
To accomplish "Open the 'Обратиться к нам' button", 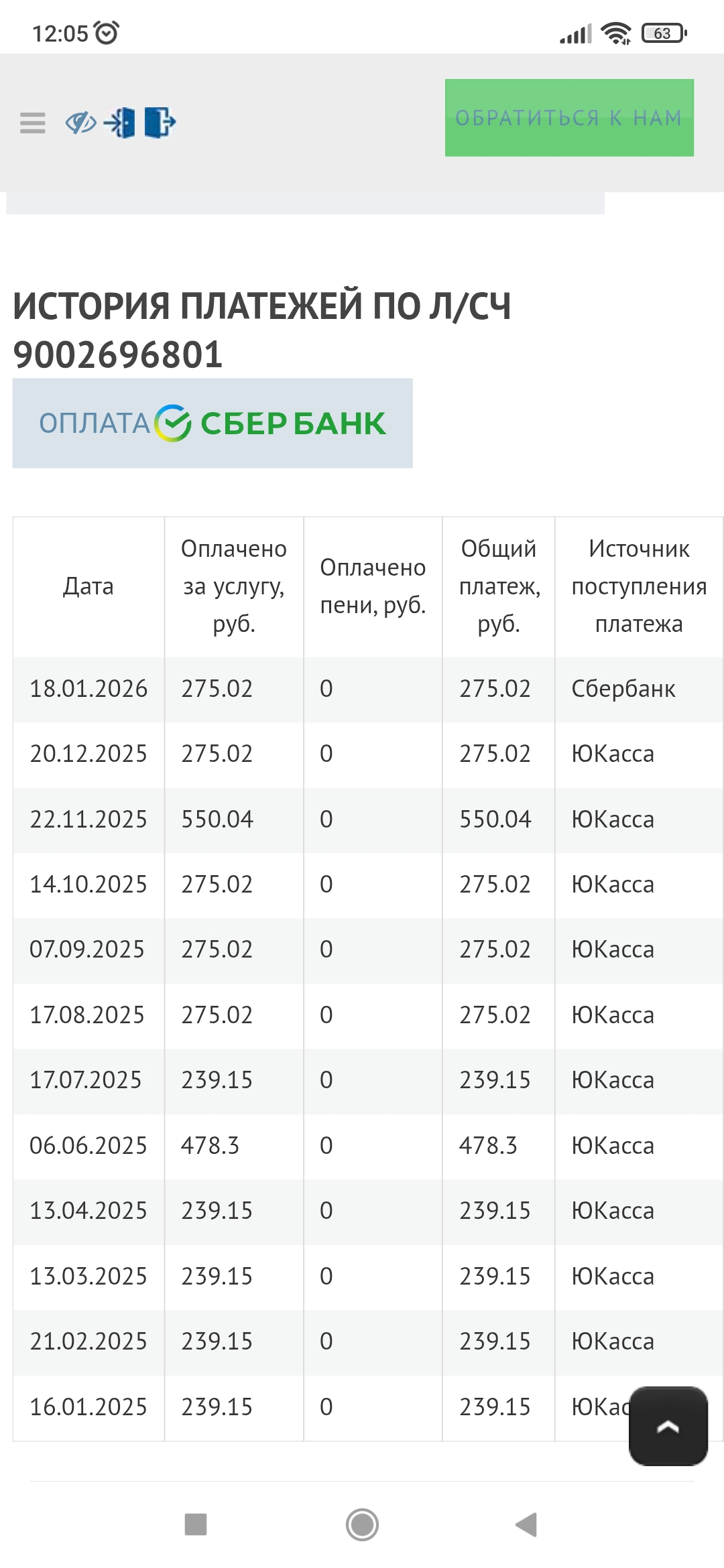I will click(569, 118).
